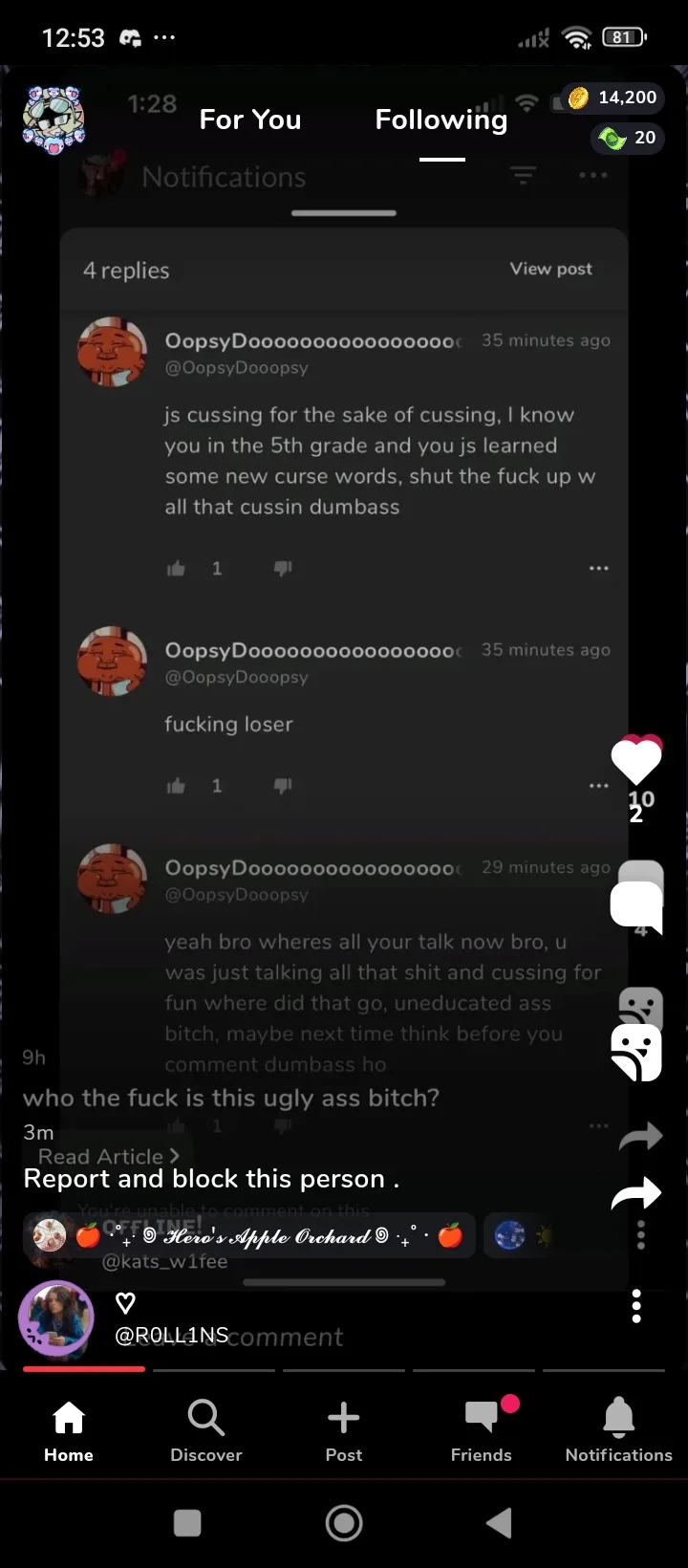The height and width of the screenshot is (1568, 688).
Task: Open the Notifications tab
Action: (619, 1431)
